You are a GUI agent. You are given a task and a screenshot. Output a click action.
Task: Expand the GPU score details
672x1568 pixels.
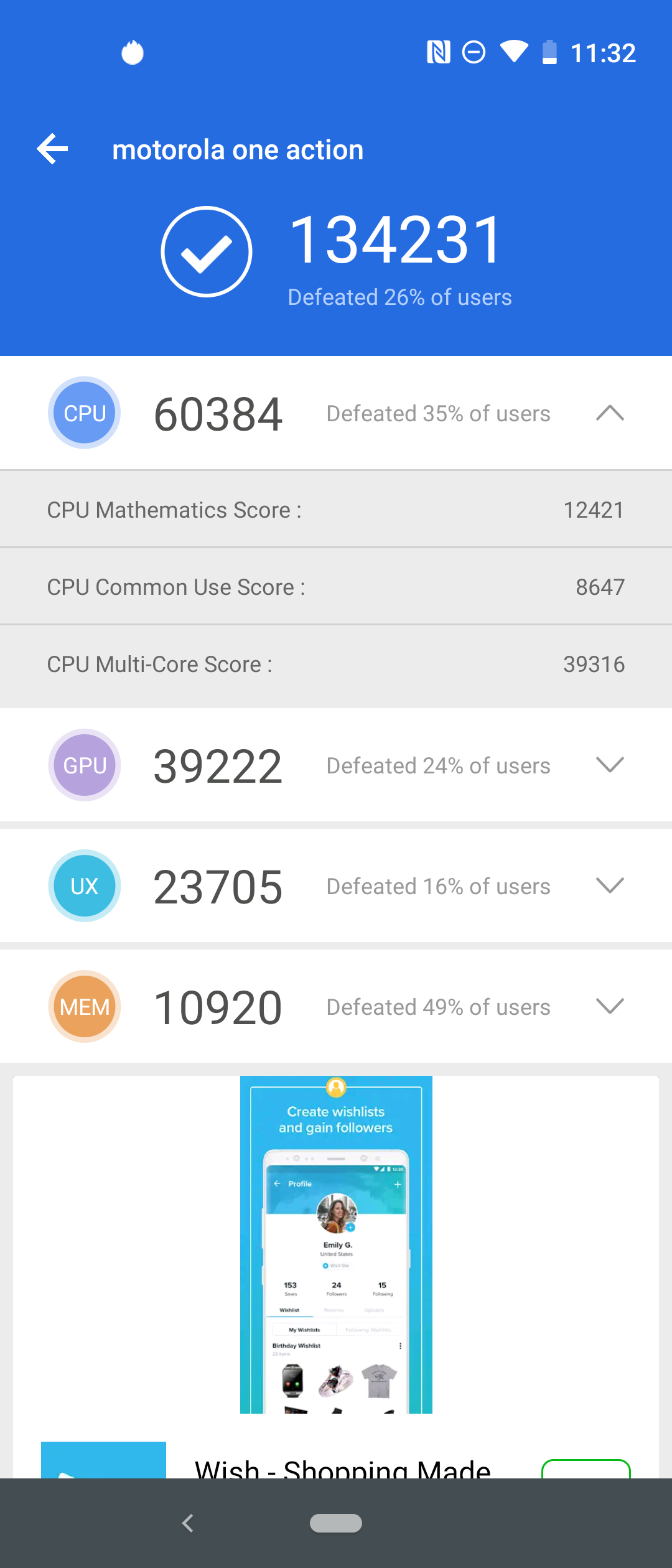pos(609,765)
